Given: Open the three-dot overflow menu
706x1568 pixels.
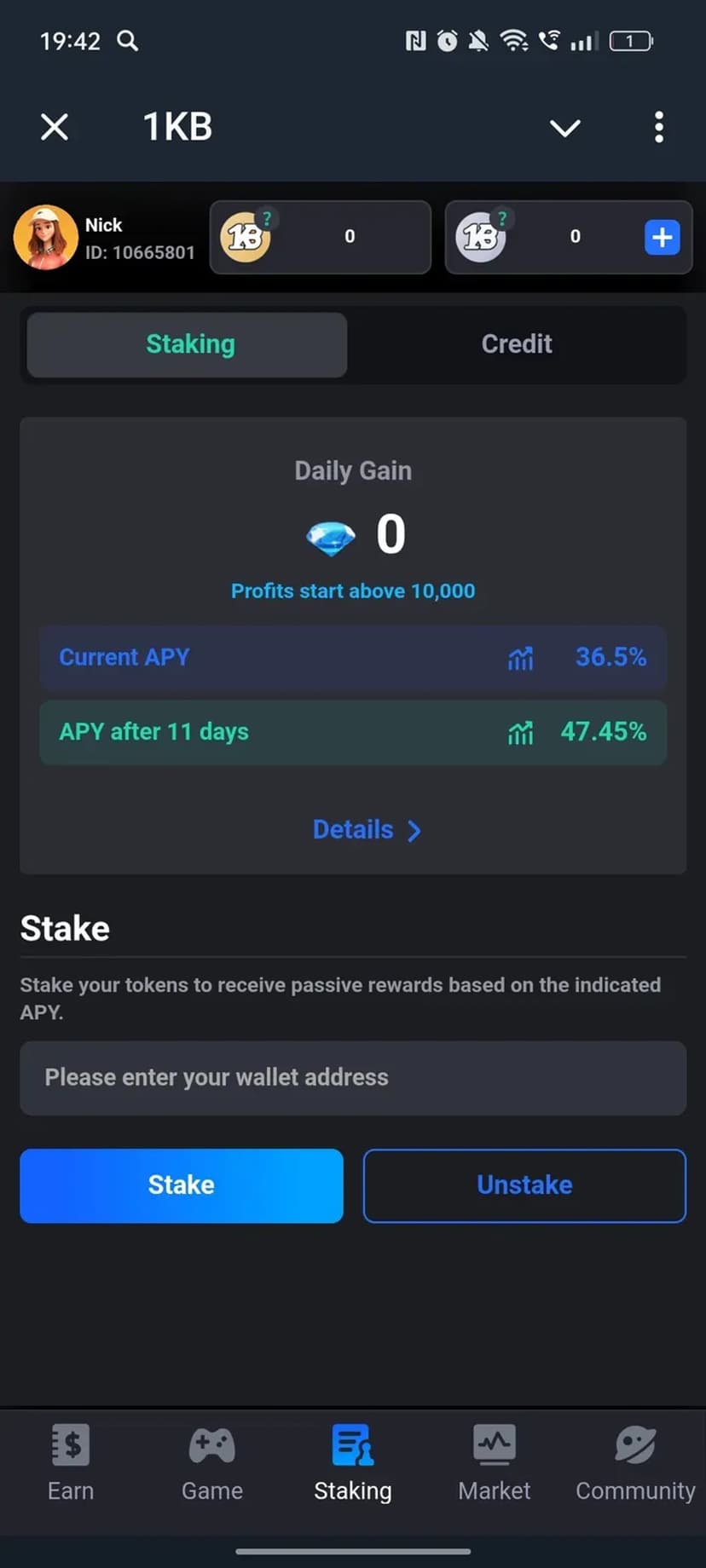Looking at the screenshot, I should pyautogui.click(x=658, y=128).
